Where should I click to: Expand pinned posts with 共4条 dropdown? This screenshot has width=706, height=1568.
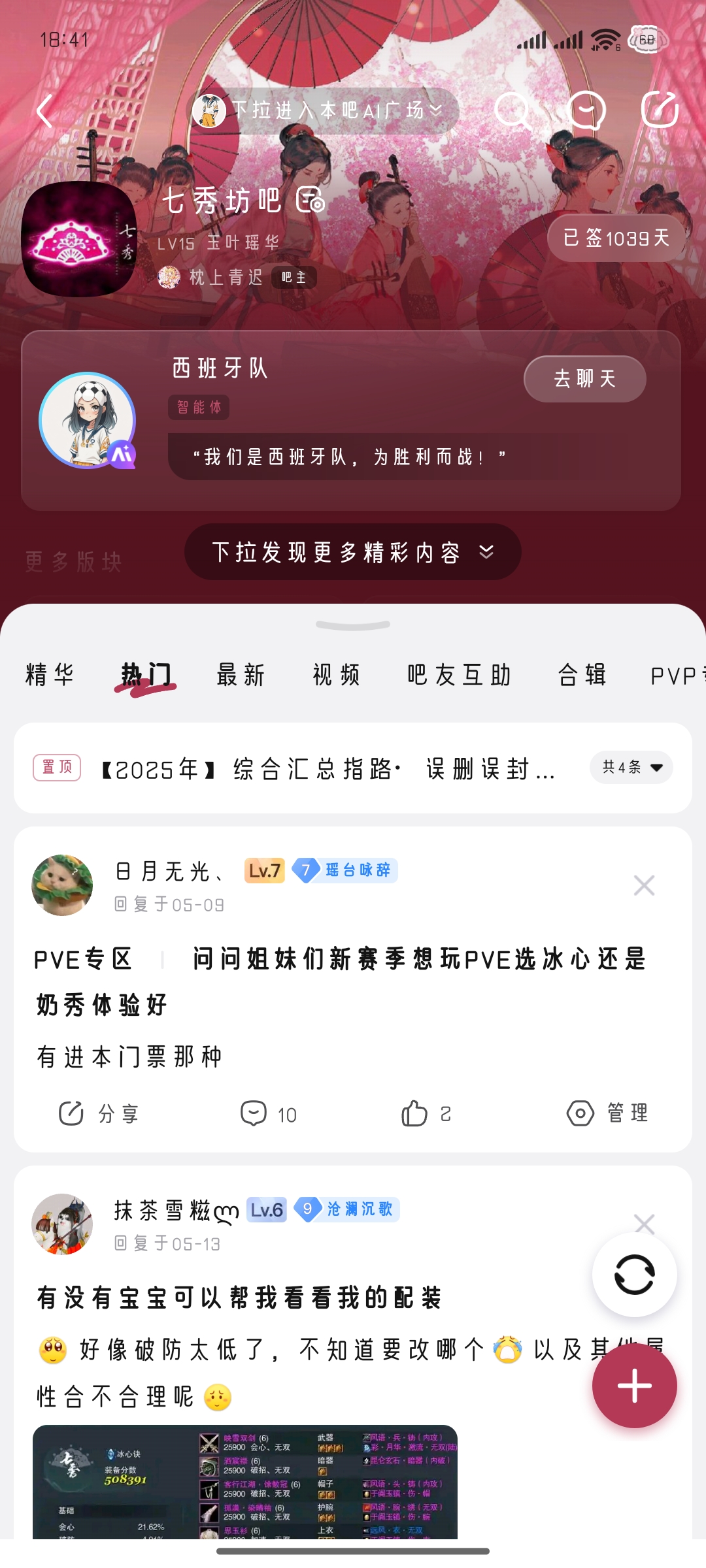[x=631, y=768]
